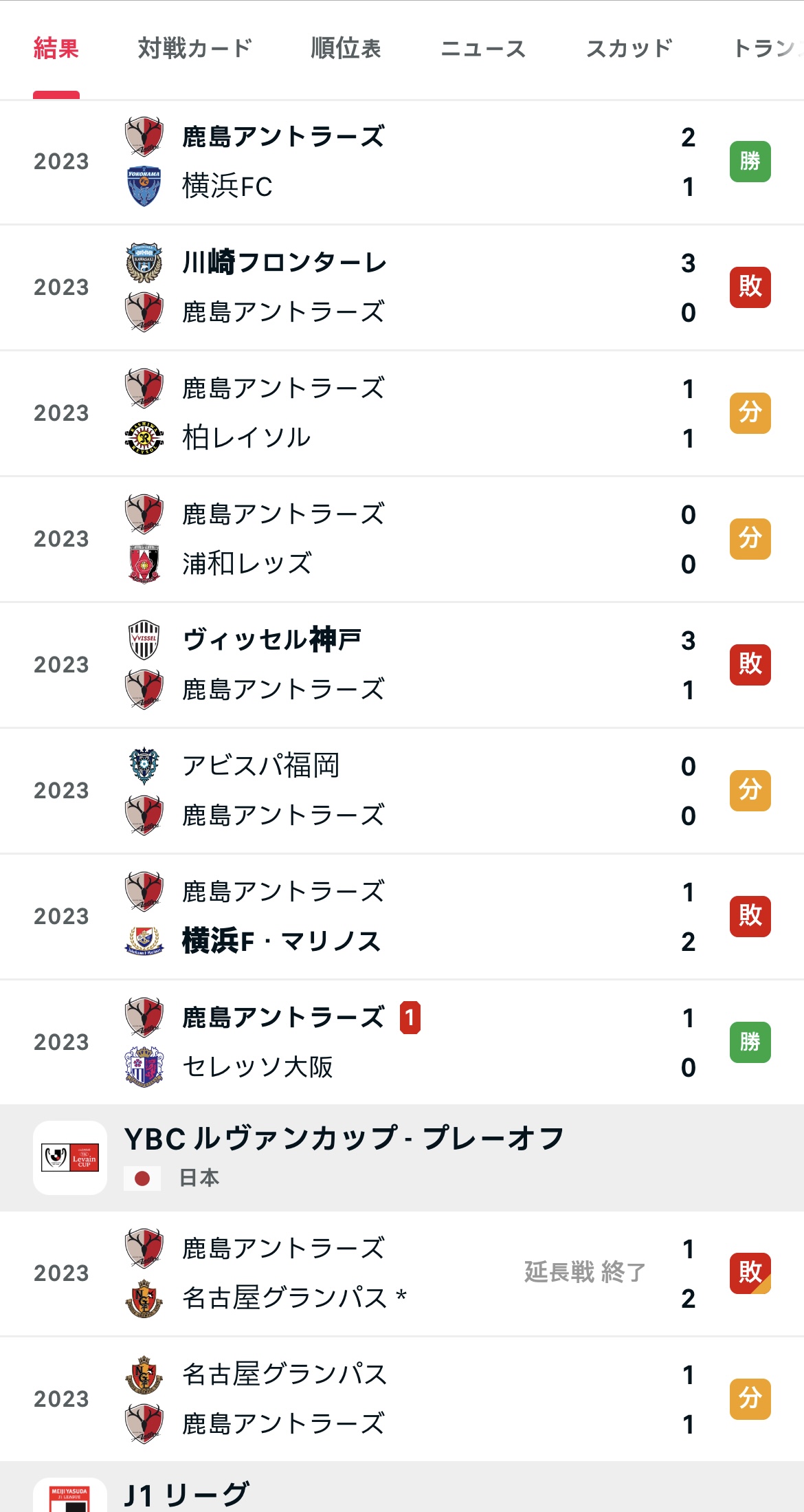The width and height of the screenshot is (804, 1512).
Task: Open the J1 リーグ competition header
Action: (402, 1488)
